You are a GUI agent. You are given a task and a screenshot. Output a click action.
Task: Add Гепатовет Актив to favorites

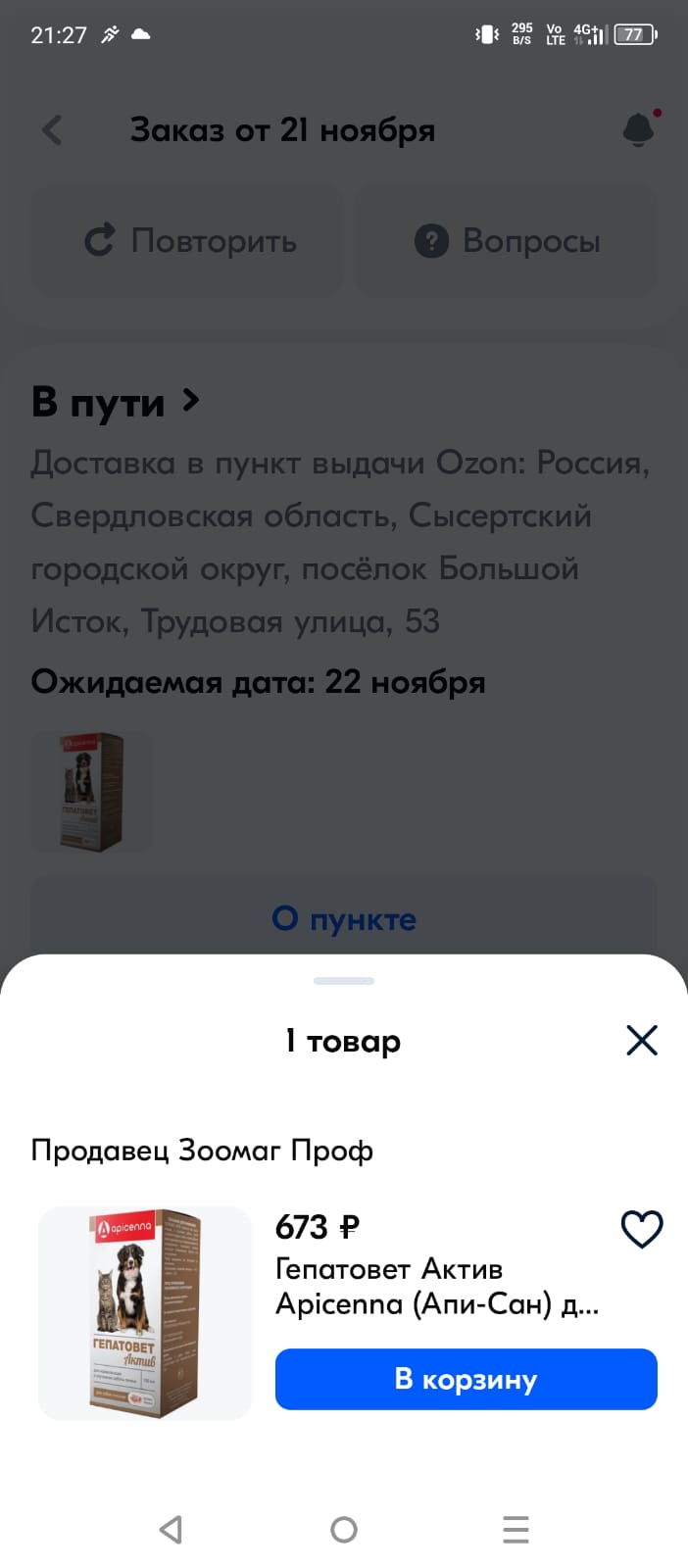tap(642, 1229)
